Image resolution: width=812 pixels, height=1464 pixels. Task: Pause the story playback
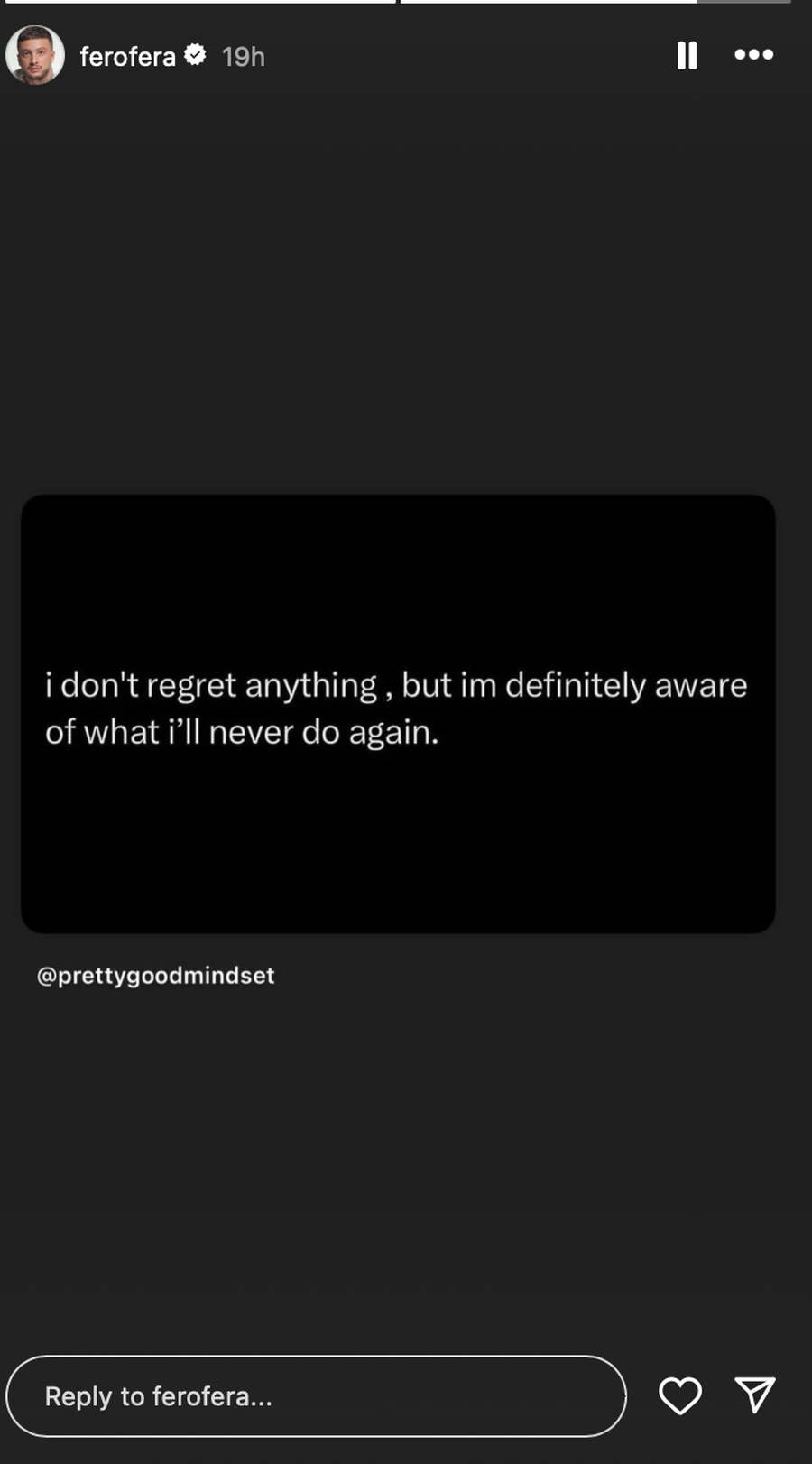[x=687, y=56]
